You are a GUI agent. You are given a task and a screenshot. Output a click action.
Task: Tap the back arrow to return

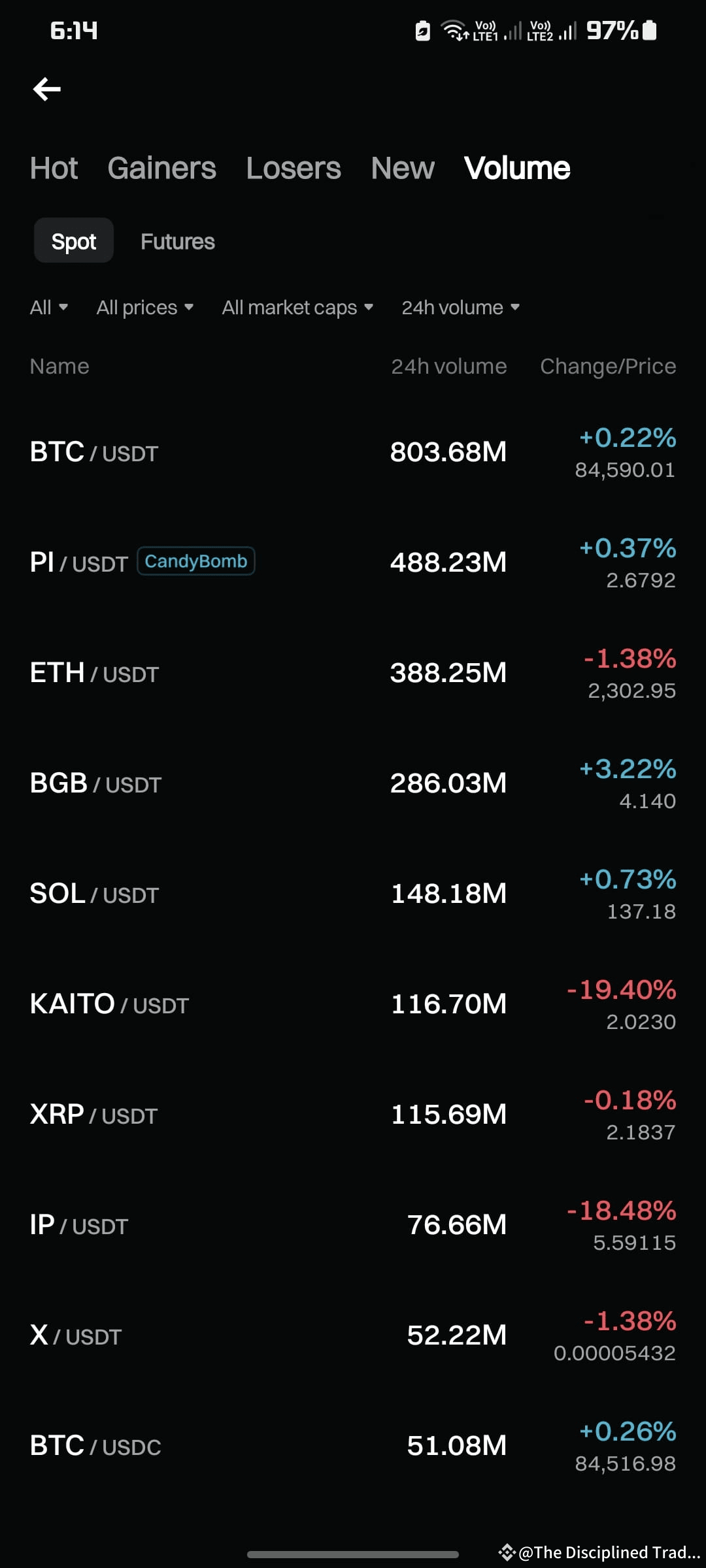tap(46, 89)
